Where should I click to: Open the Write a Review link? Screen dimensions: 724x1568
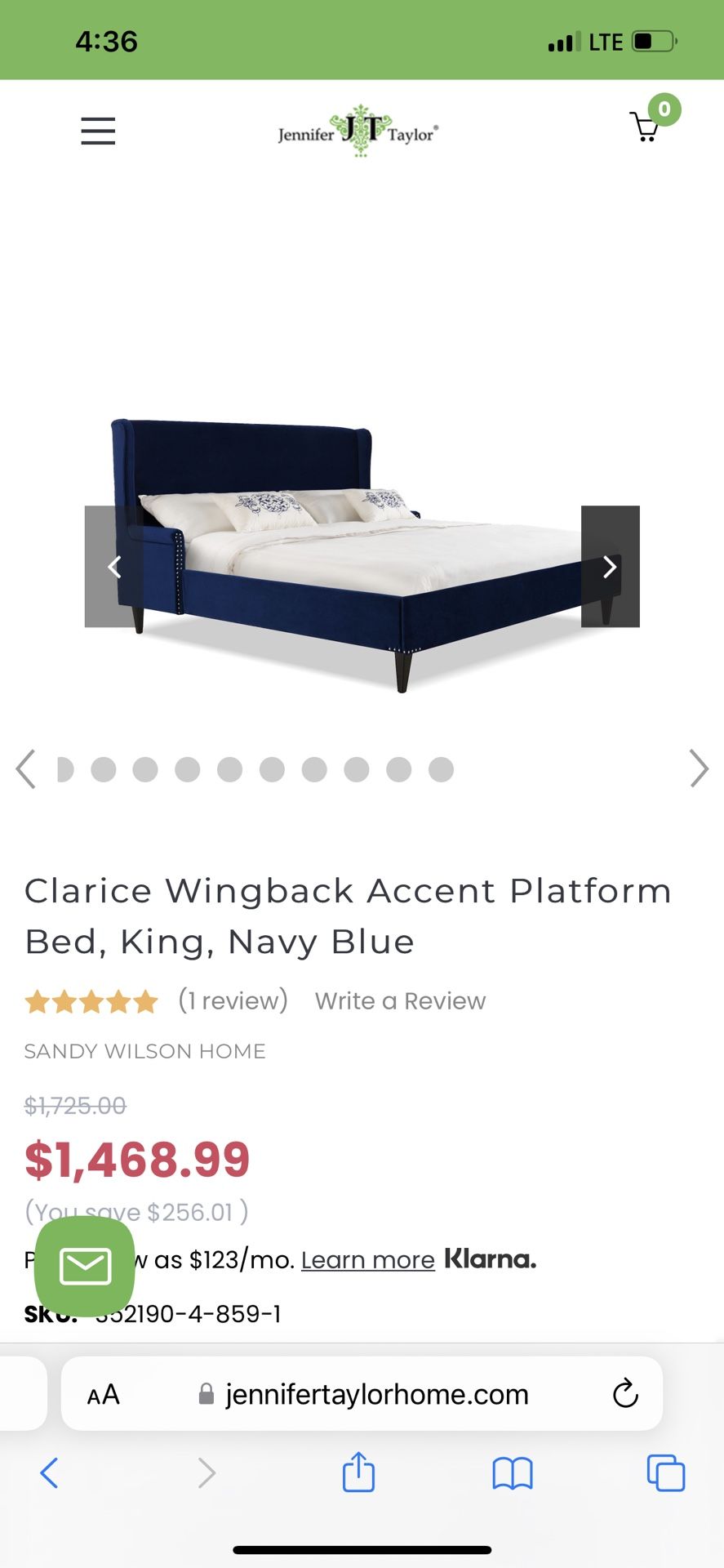tap(399, 1000)
